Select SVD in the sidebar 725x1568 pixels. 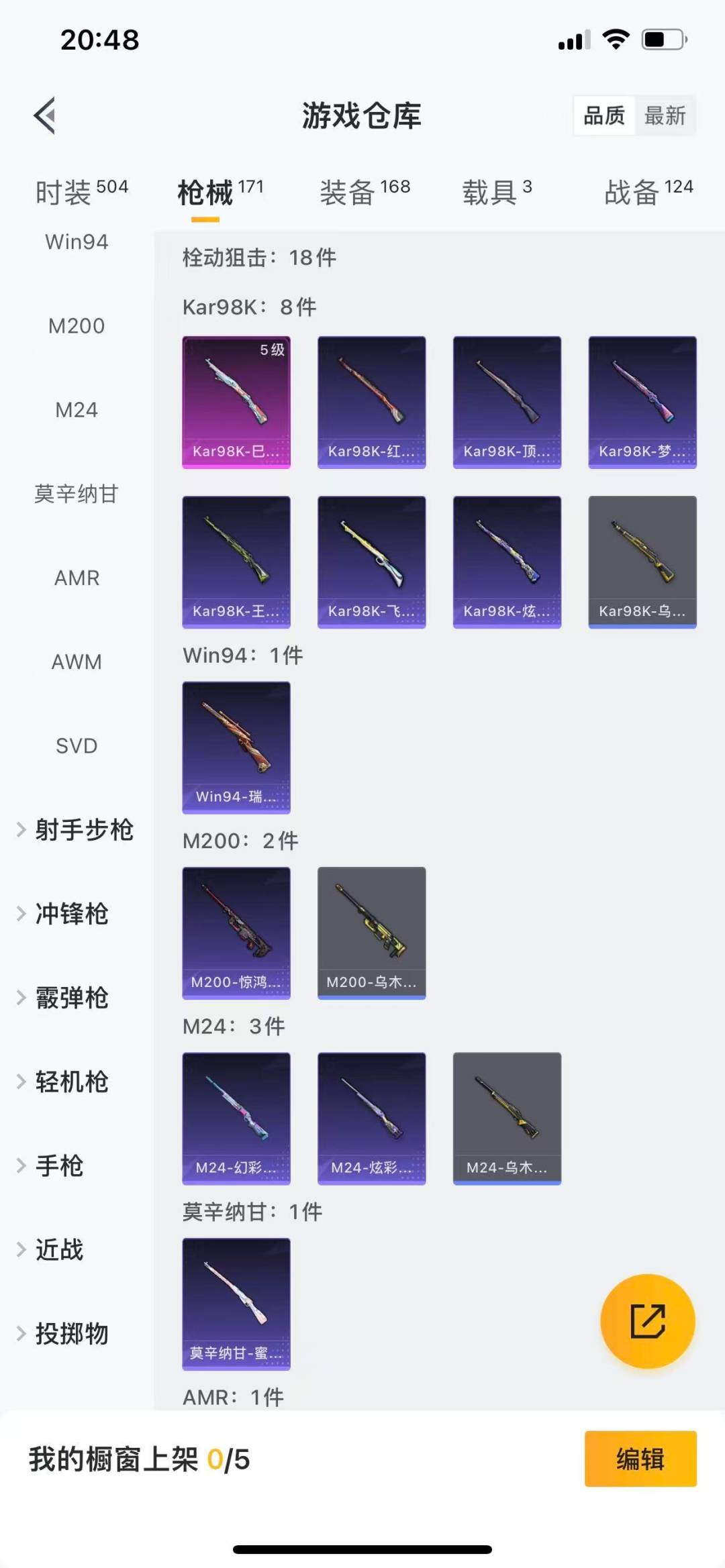coord(77,746)
